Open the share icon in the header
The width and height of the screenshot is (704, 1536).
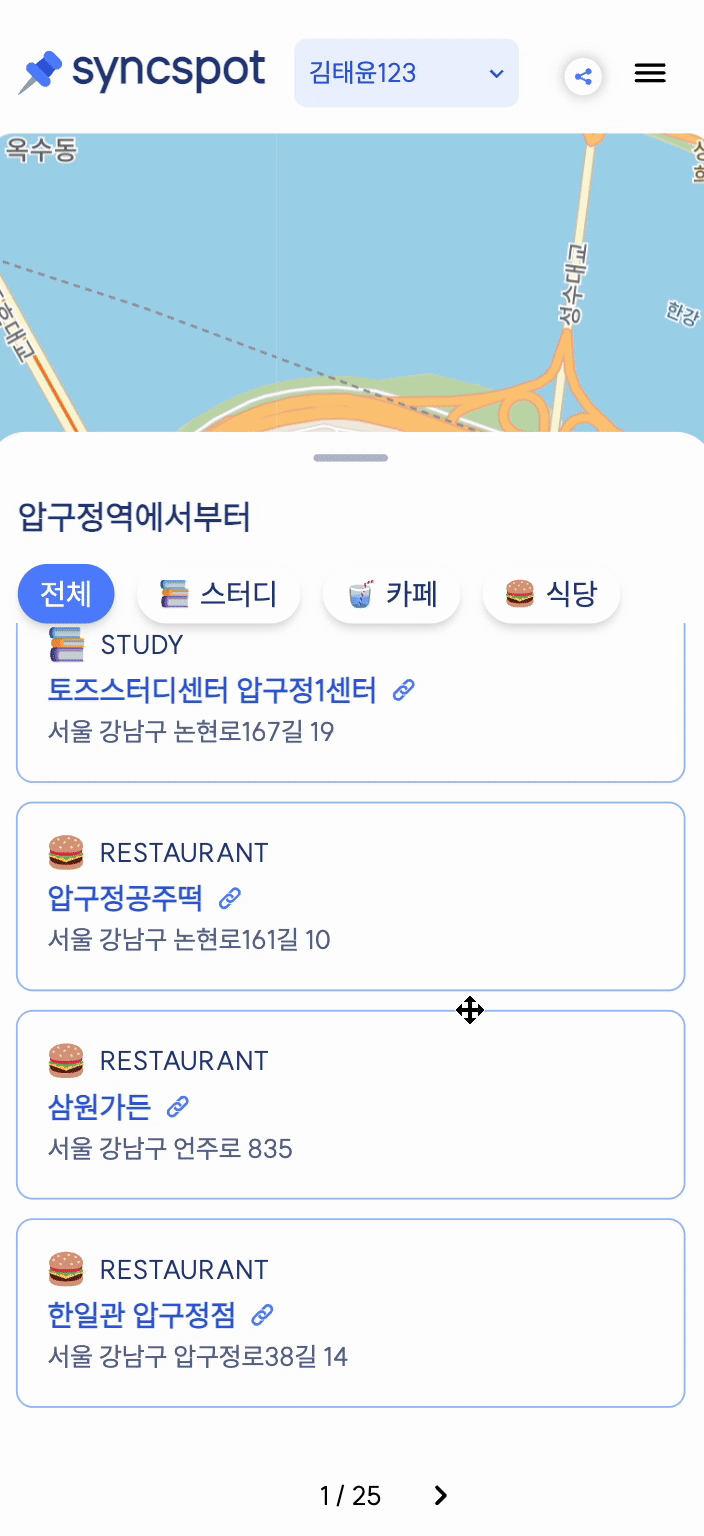[584, 76]
